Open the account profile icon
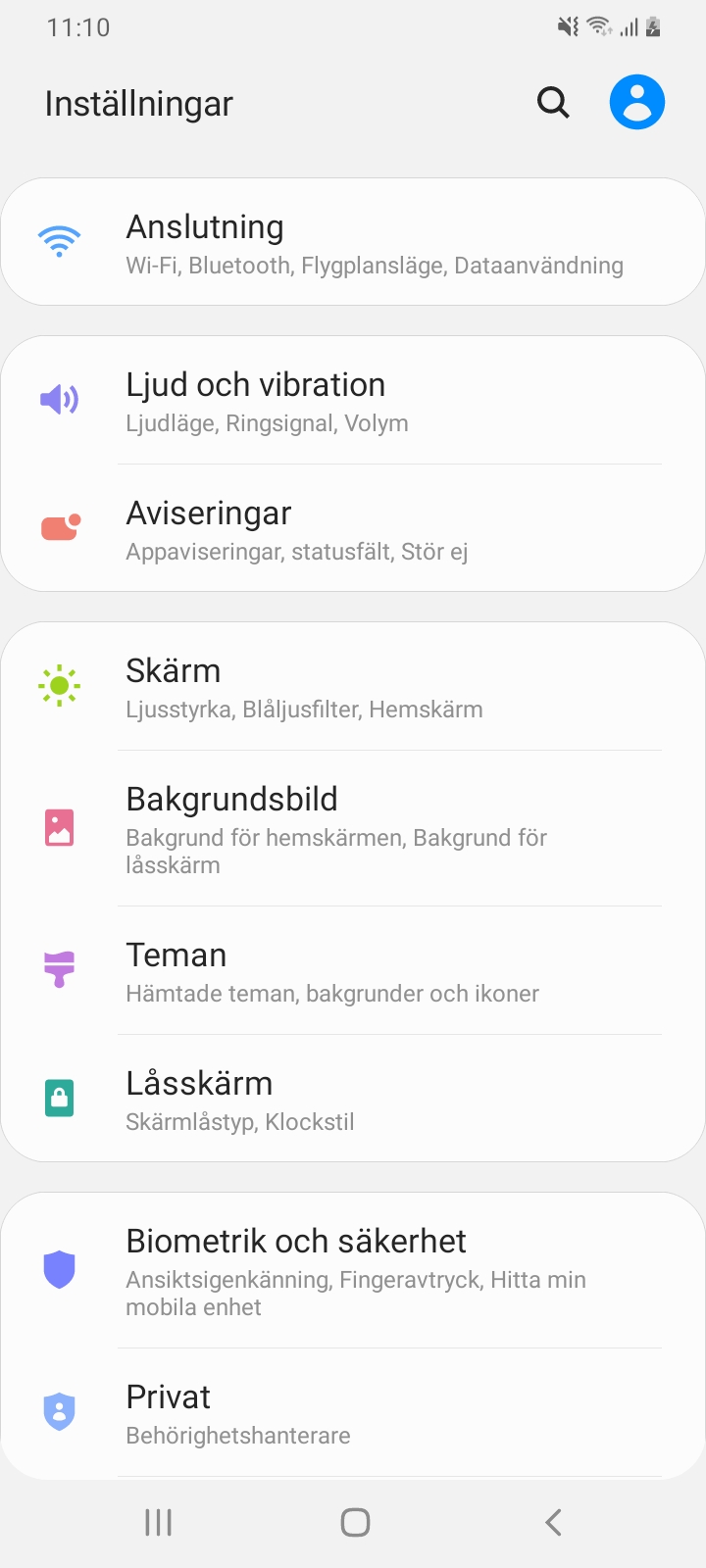Image resolution: width=706 pixels, height=1568 pixels. 637,102
